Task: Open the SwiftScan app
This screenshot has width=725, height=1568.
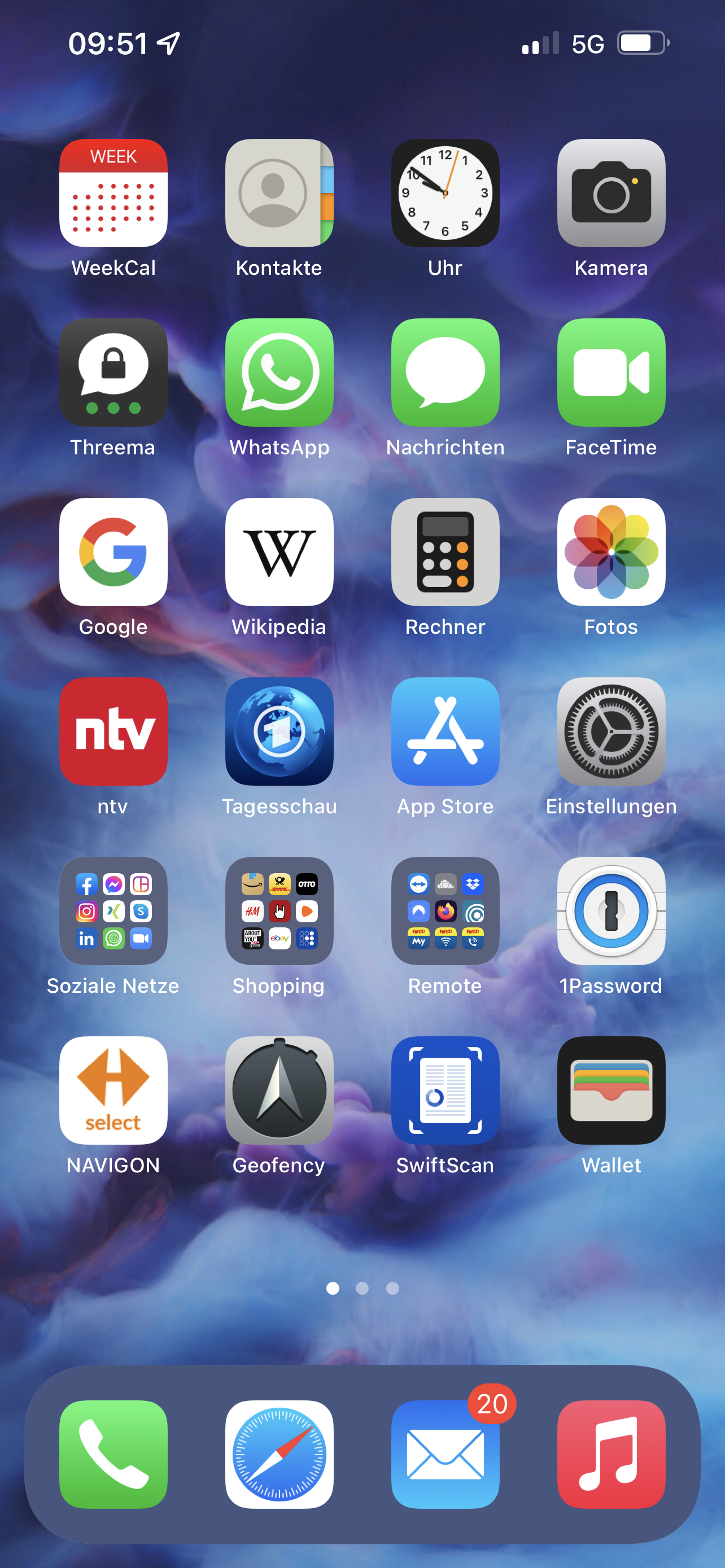Action: pos(445,1091)
